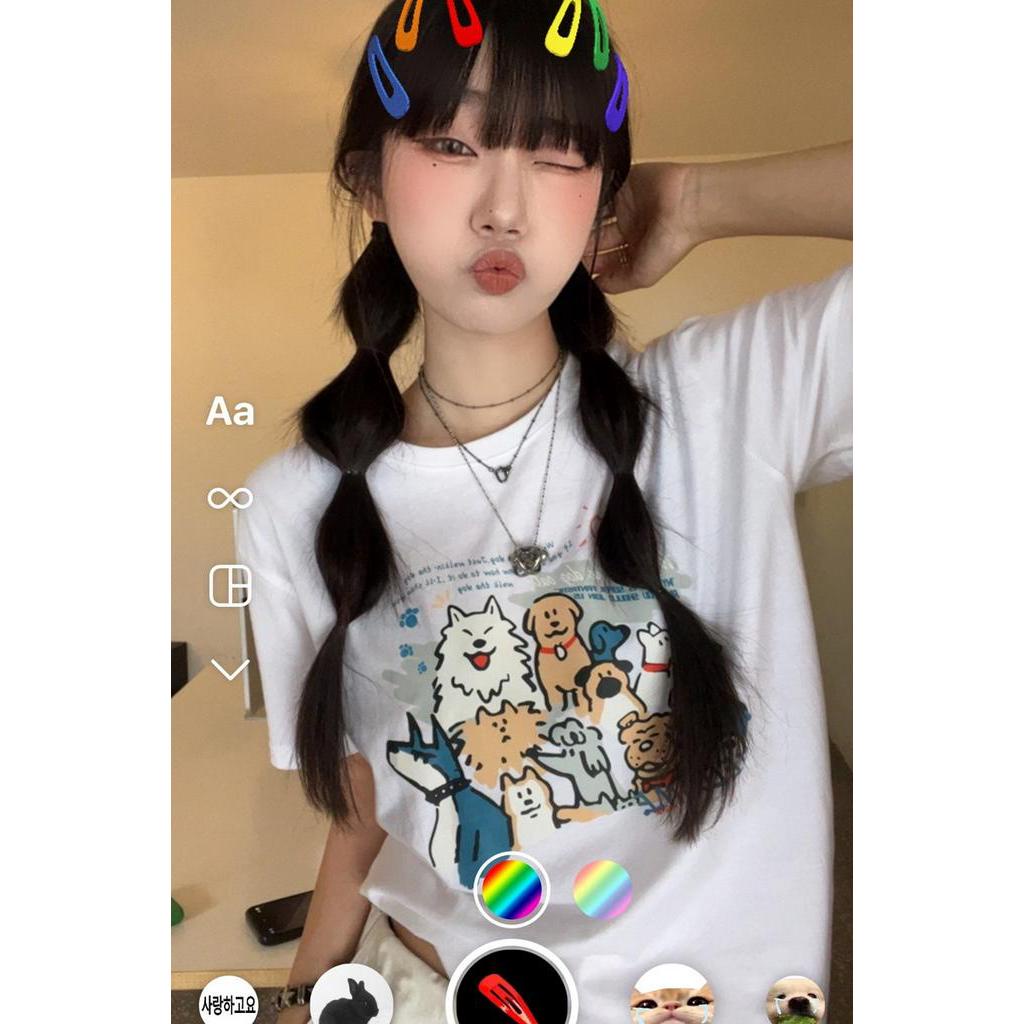Switch to the black rabbit effect

click(351, 996)
